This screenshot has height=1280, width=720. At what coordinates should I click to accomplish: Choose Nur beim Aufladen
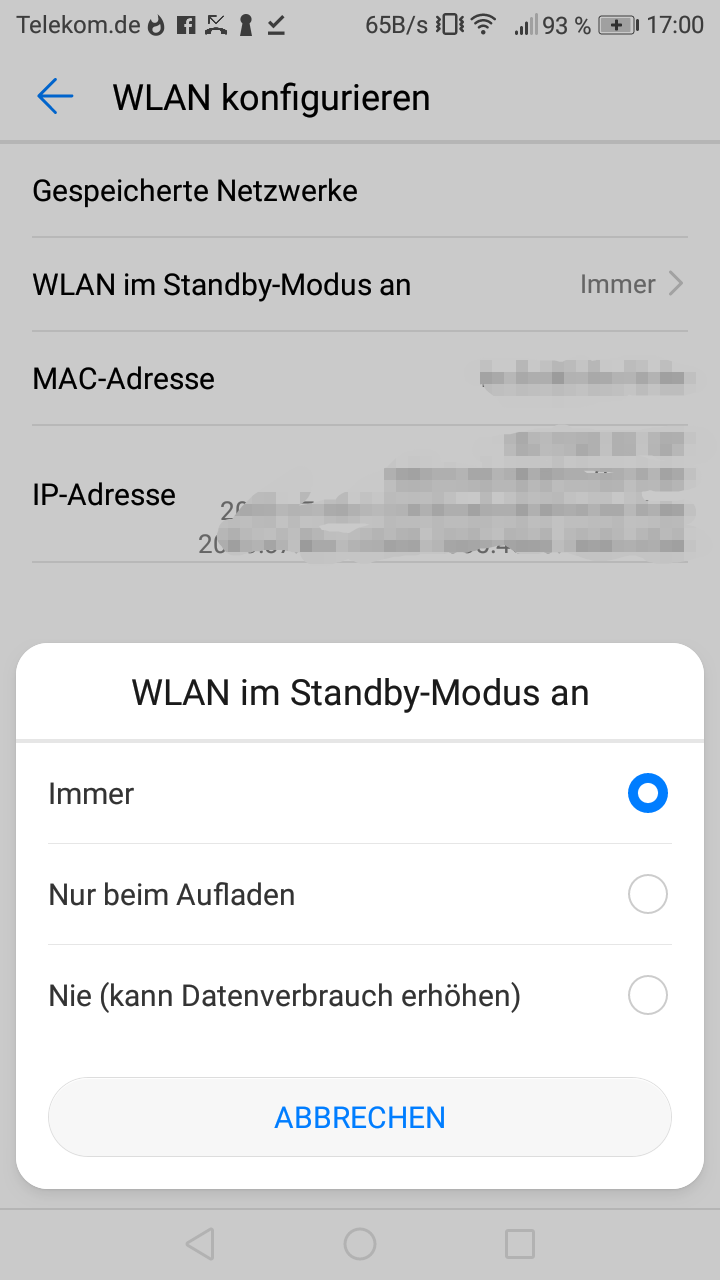(360, 894)
